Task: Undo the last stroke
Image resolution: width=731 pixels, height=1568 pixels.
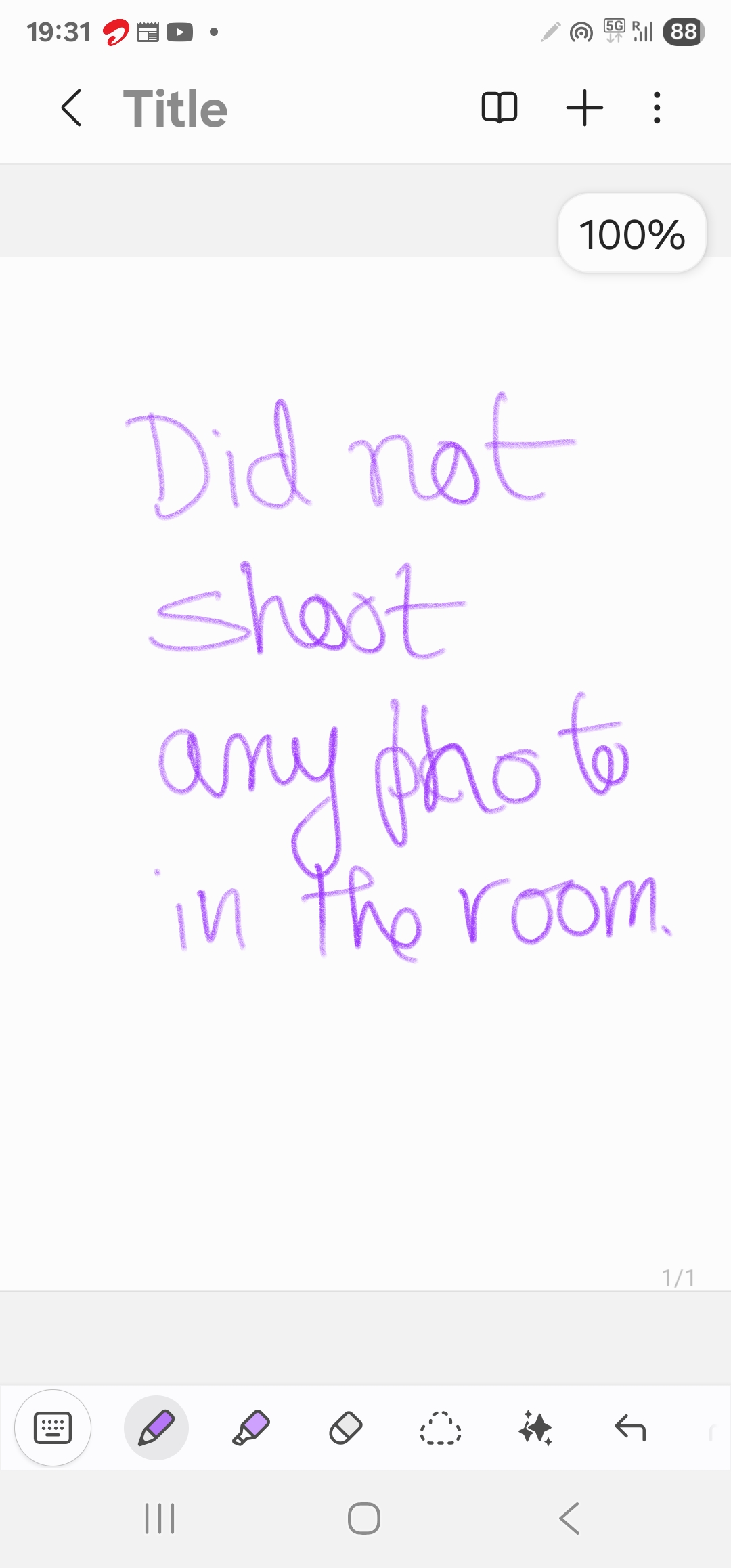Action: (x=630, y=1429)
